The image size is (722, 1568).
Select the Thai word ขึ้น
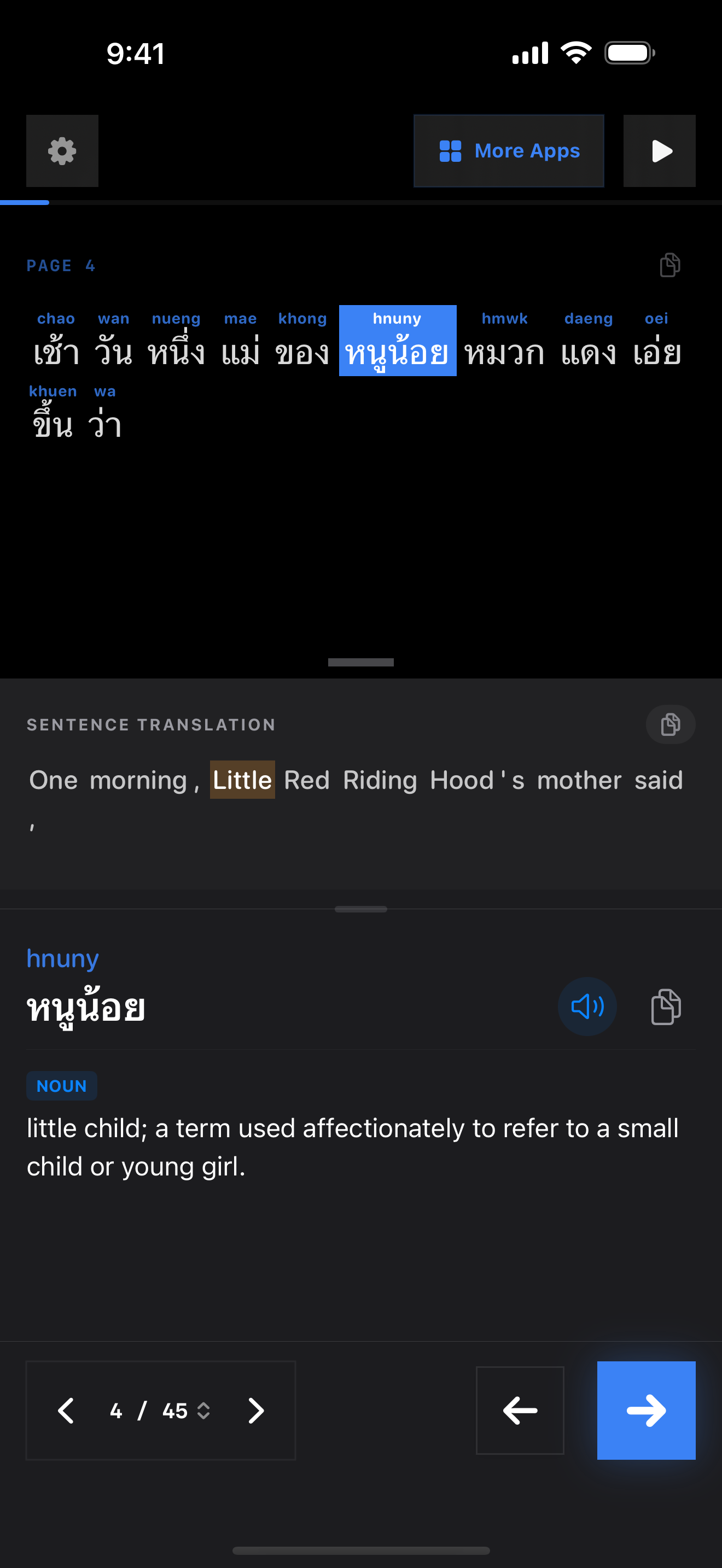coord(53,424)
